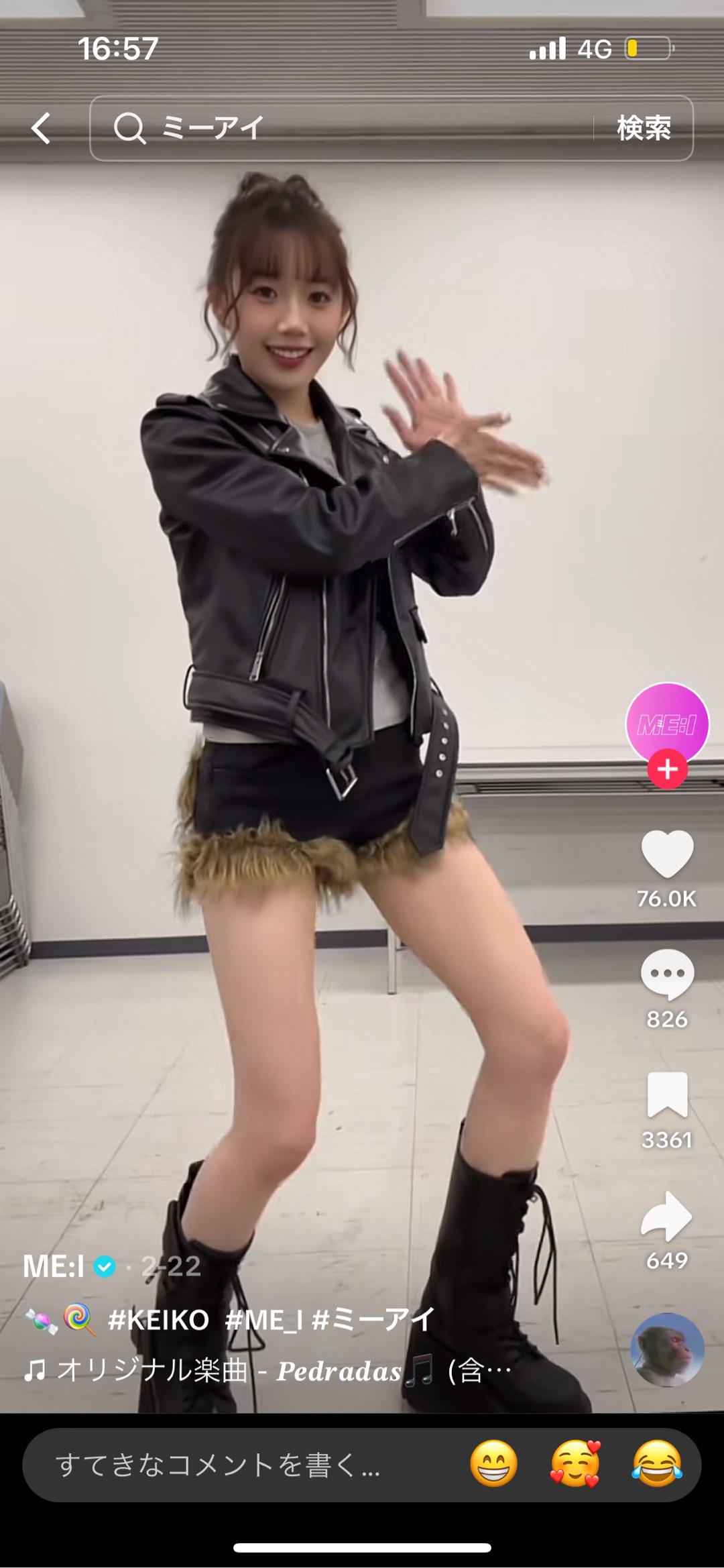The width and height of the screenshot is (724, 1568).
Task: Insert the grinning emoji into the comment
Action: 494,1465
